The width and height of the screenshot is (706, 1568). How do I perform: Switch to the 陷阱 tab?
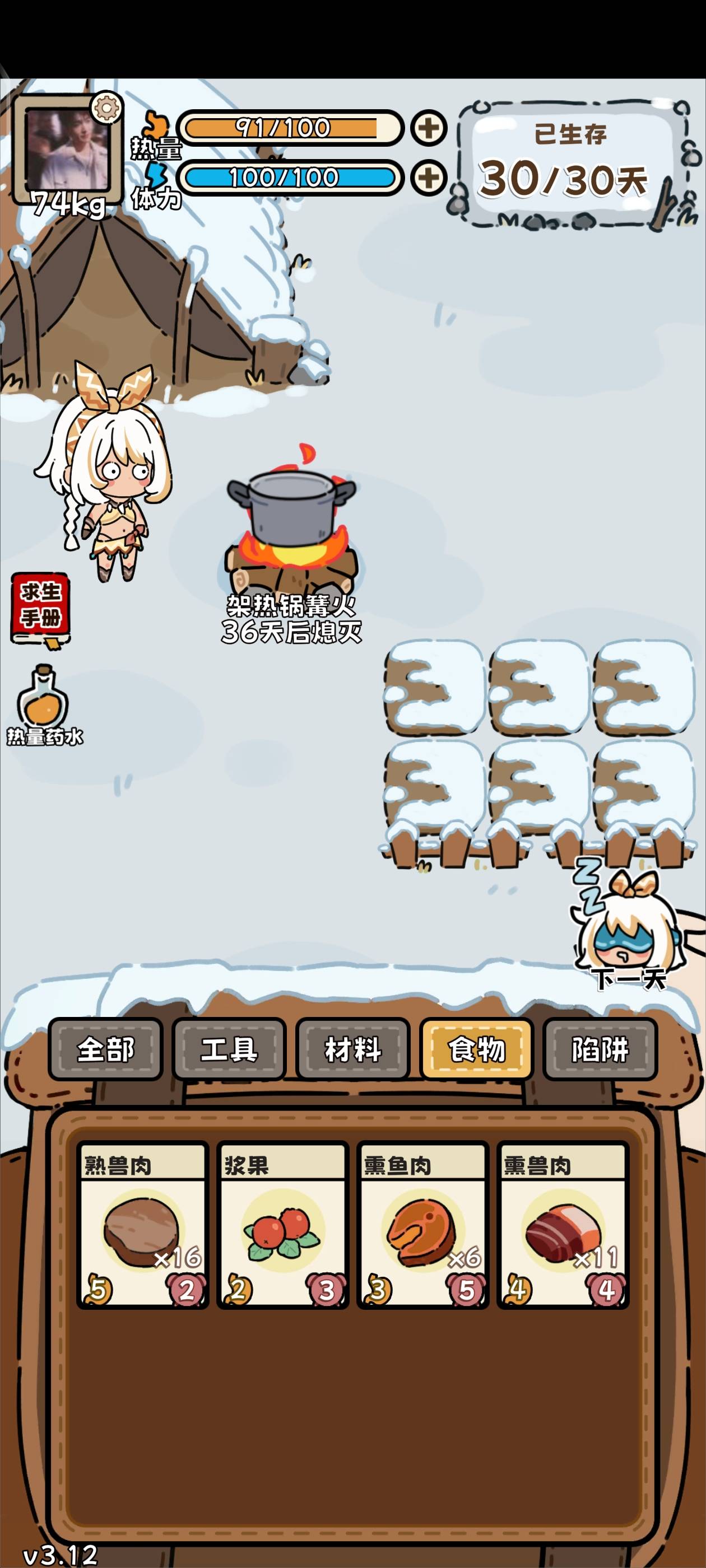[600, 1049]
